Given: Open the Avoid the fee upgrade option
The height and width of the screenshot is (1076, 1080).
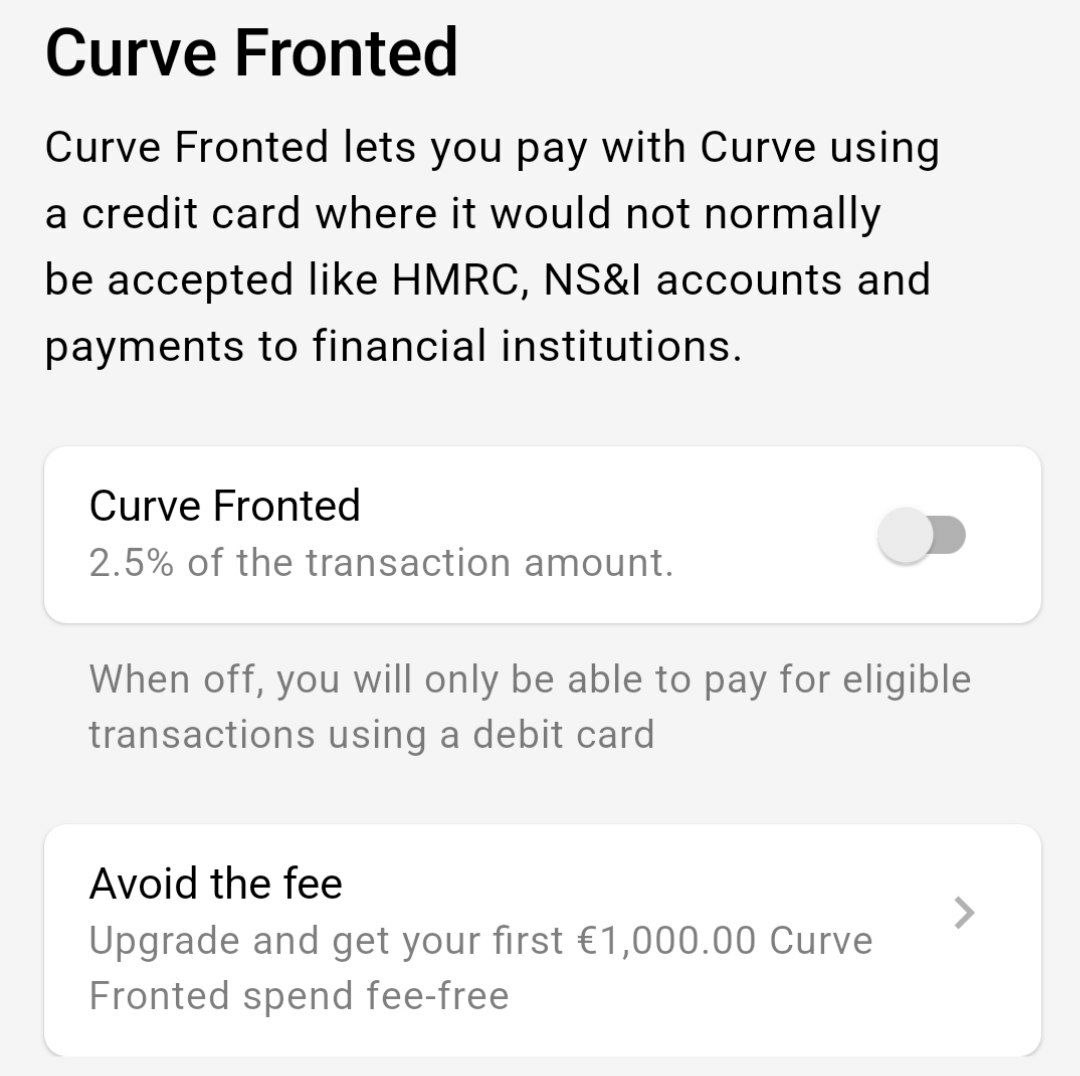Looking at the screenshot, I should coord(542,939).
